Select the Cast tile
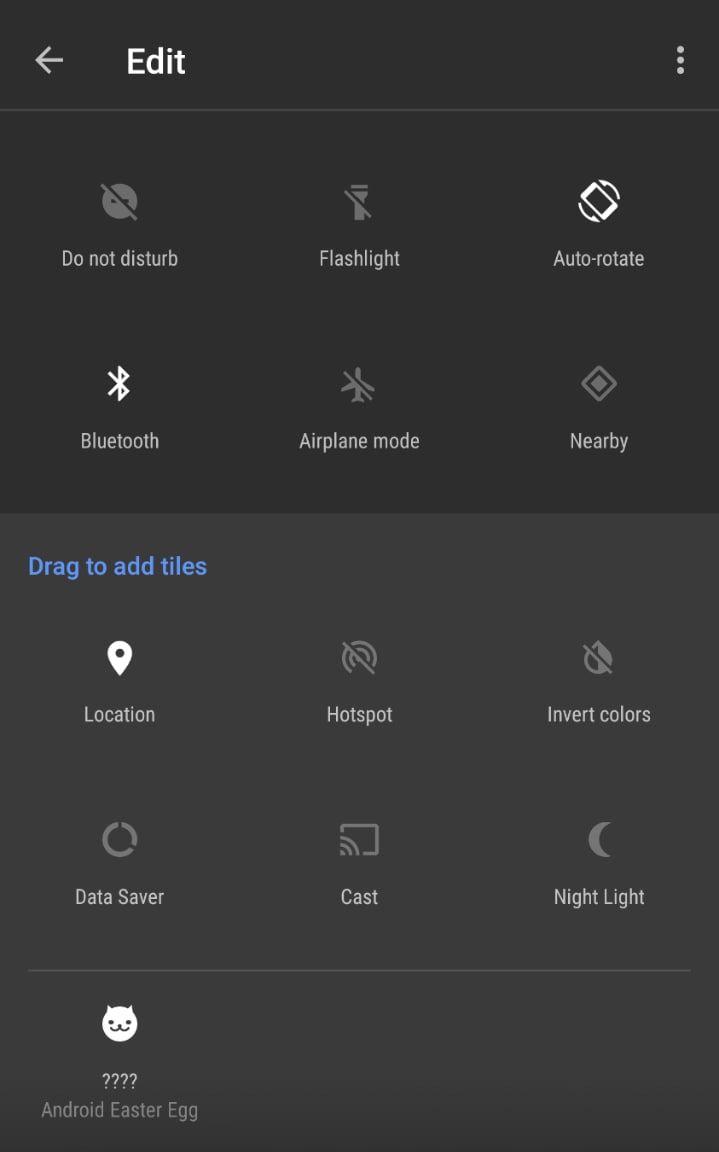The width and height of the screenshot is (719, 1152). [x=359, y=860]
